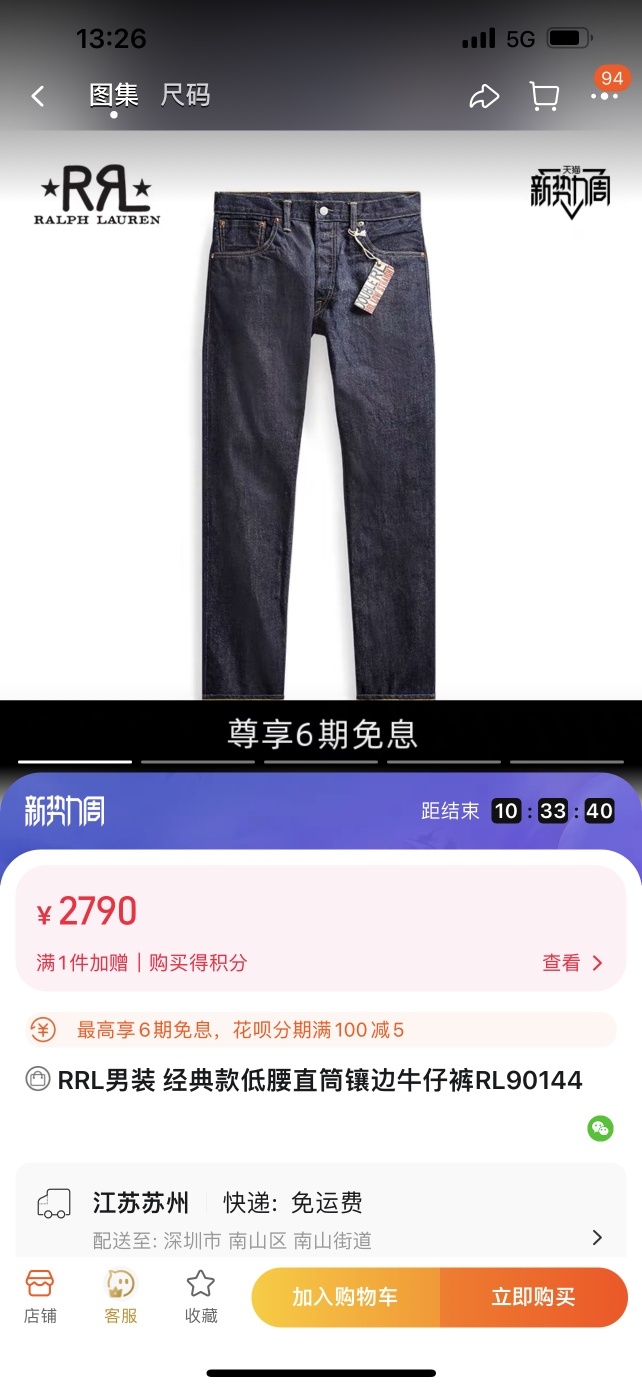Tap 查看 to view gift details
The image size is (642, 1389).
pyautogui.click(x=572, y=963)
